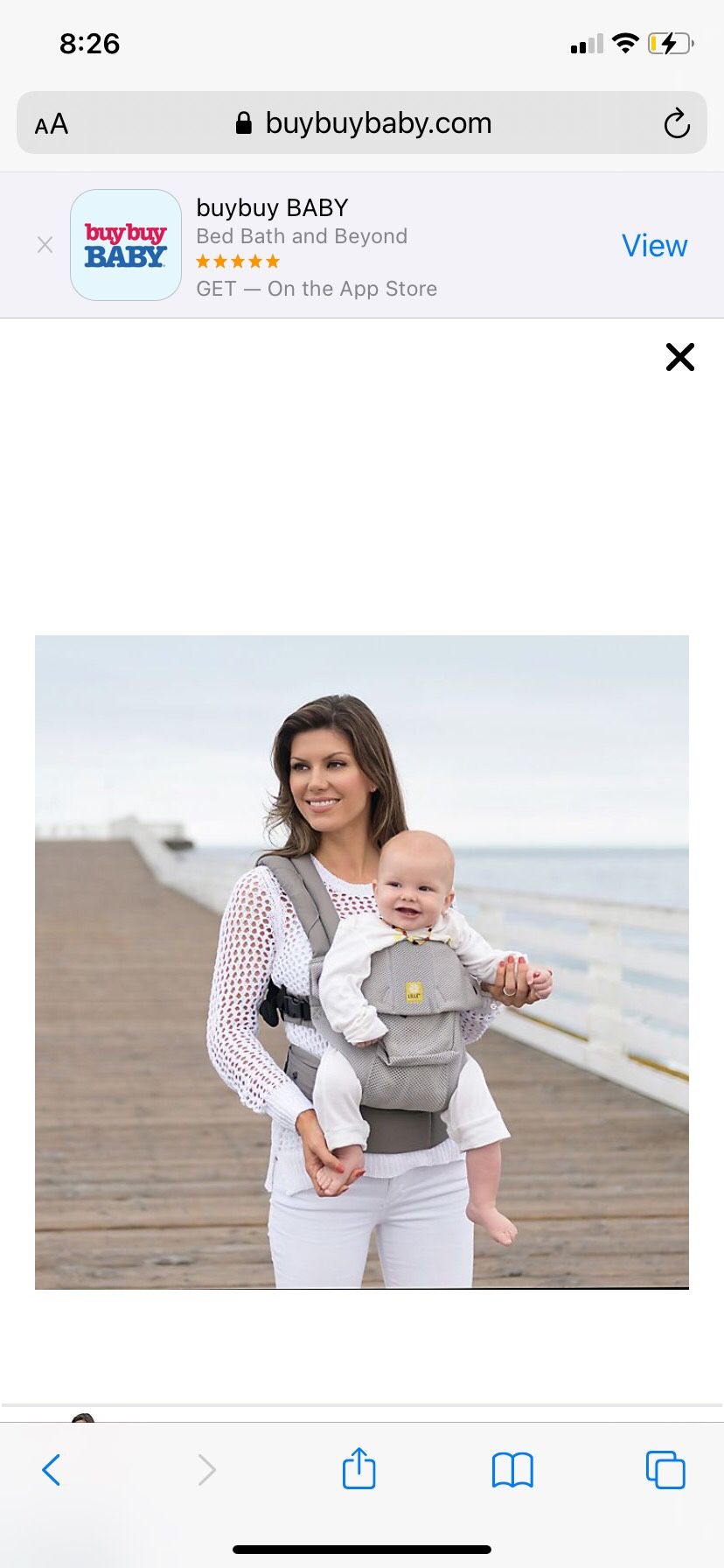Tap View to open the app in App Store
Viewport: 724px width, 1568px height.
[x=654, y=246]
